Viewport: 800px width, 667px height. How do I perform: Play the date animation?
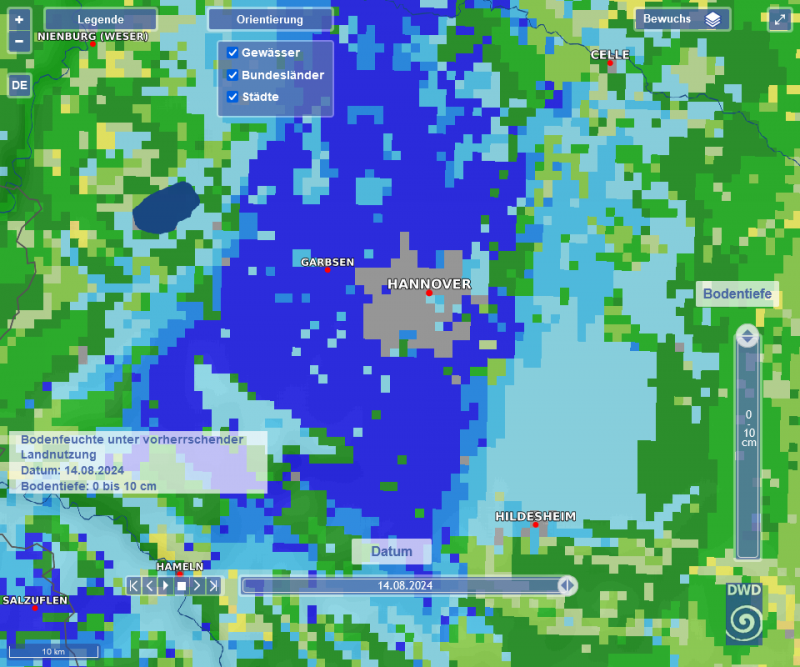tap(165, 585)
